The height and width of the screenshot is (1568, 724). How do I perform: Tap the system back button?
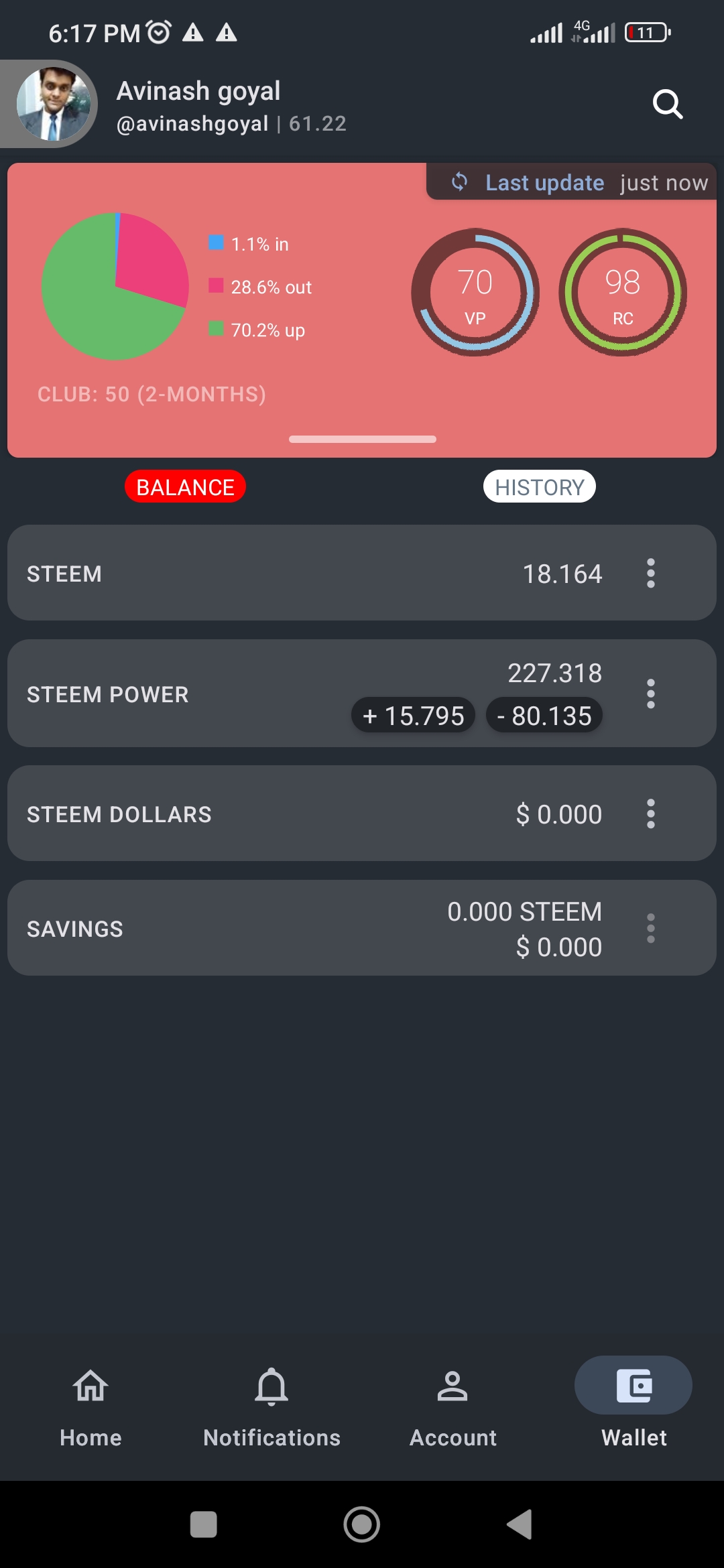(x=520, y=1525)
